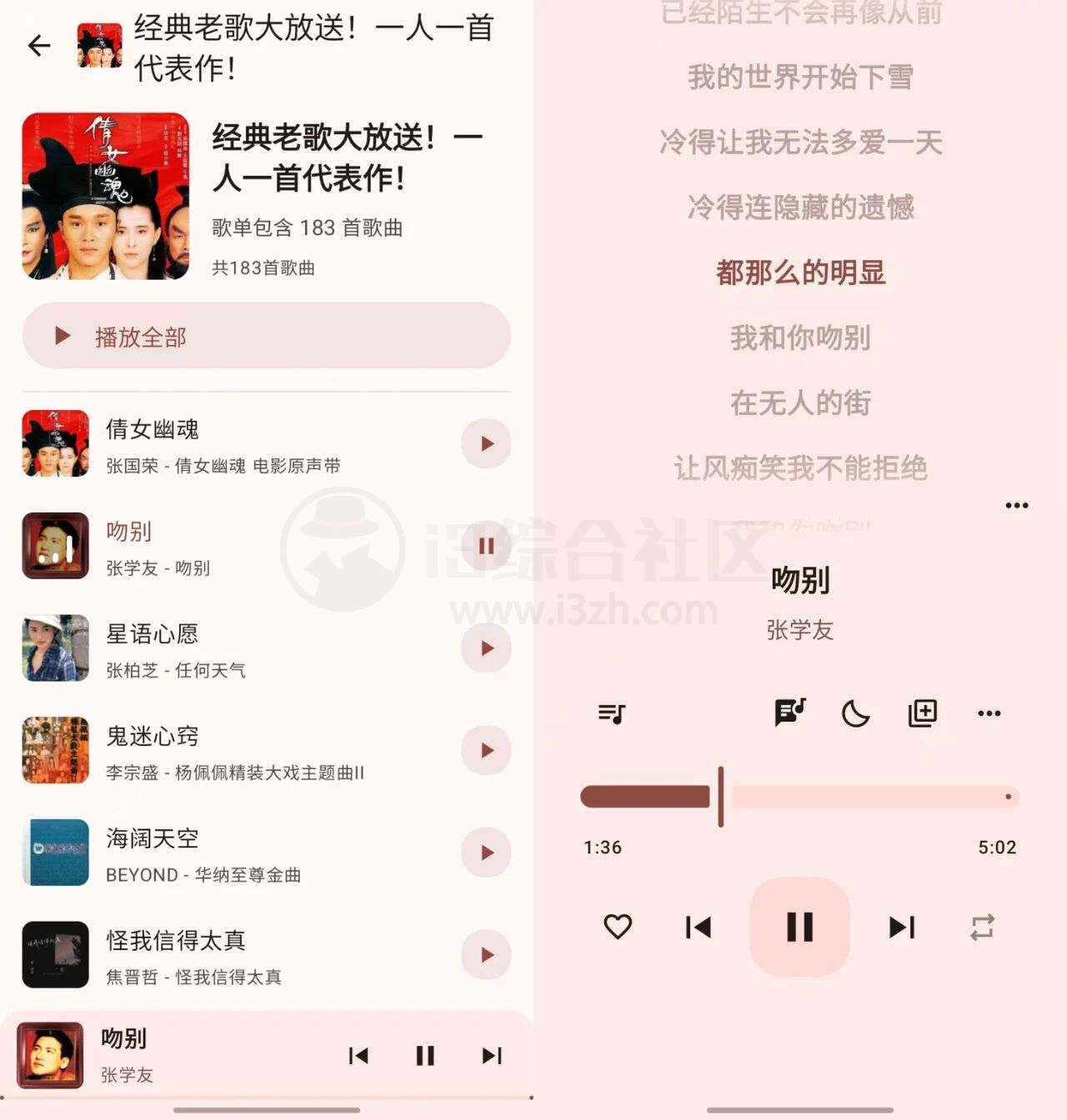Open the lyrics comment icon
The image size is (1067, 1120).
tap(789, 713)
